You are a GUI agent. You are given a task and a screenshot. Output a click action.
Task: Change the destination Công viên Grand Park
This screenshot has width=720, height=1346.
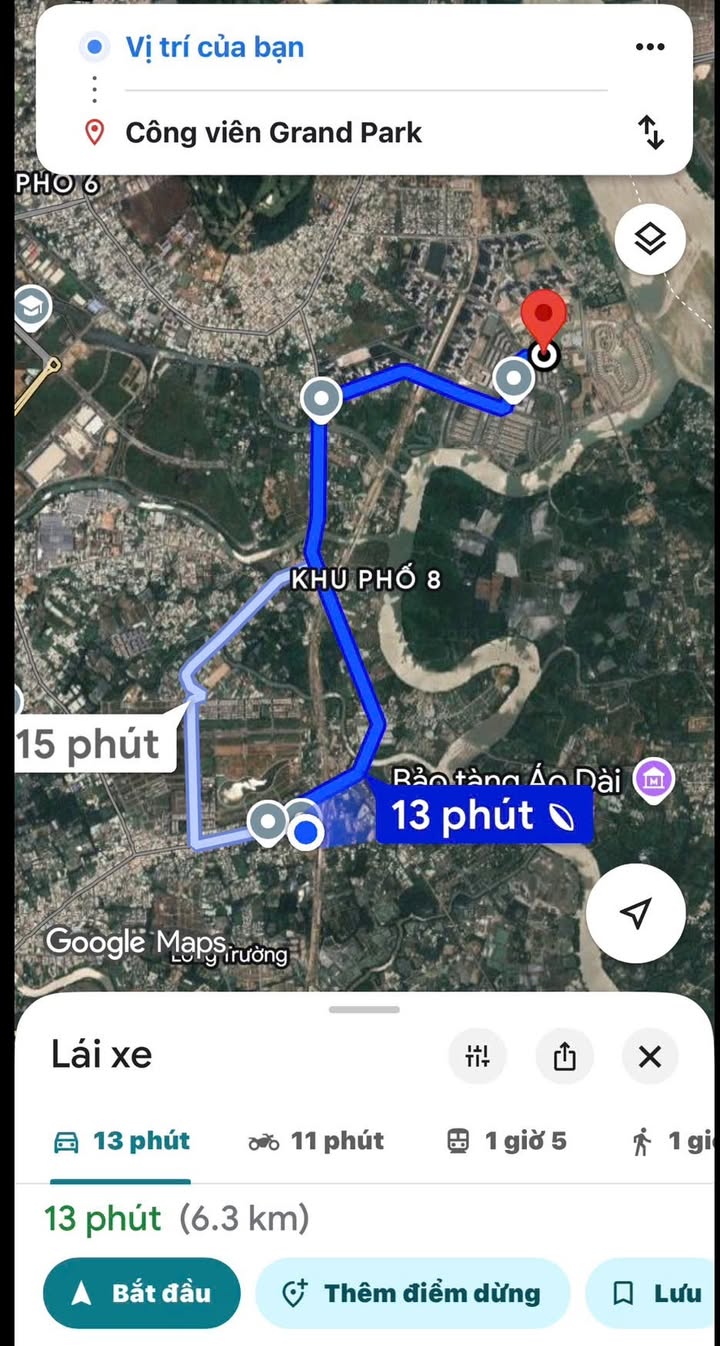[x=273, y=132]
